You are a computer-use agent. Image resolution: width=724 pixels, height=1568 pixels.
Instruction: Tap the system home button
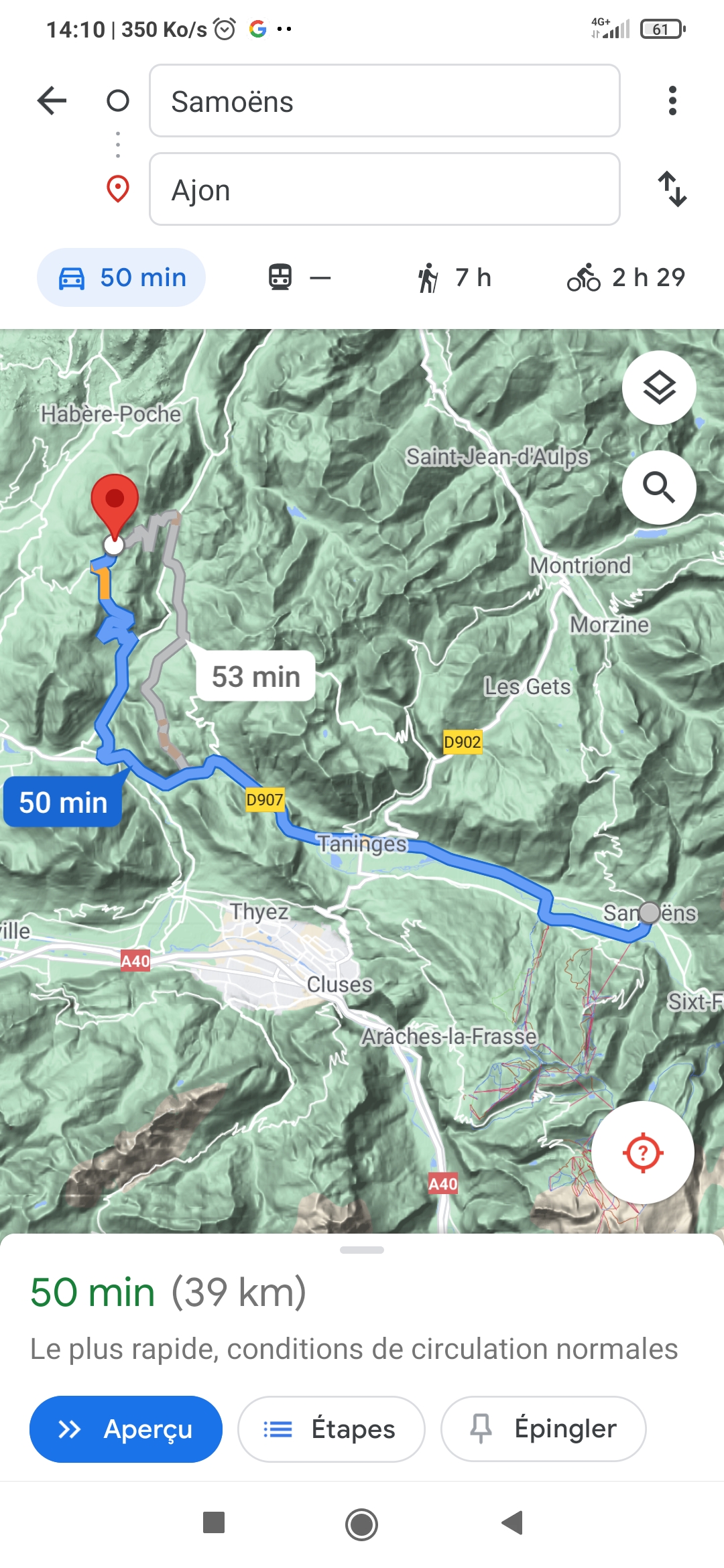click(362, 1524)
